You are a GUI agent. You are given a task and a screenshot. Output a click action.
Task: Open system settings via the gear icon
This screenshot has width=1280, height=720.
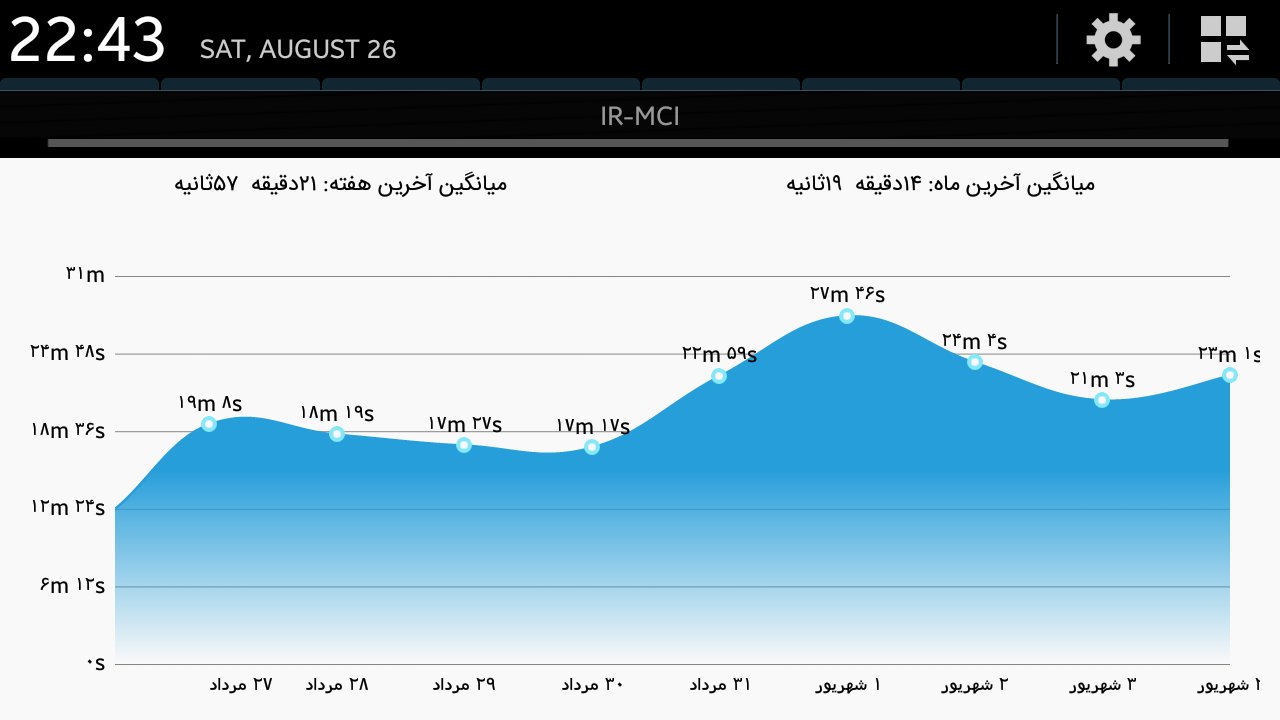coord(1113,40)
